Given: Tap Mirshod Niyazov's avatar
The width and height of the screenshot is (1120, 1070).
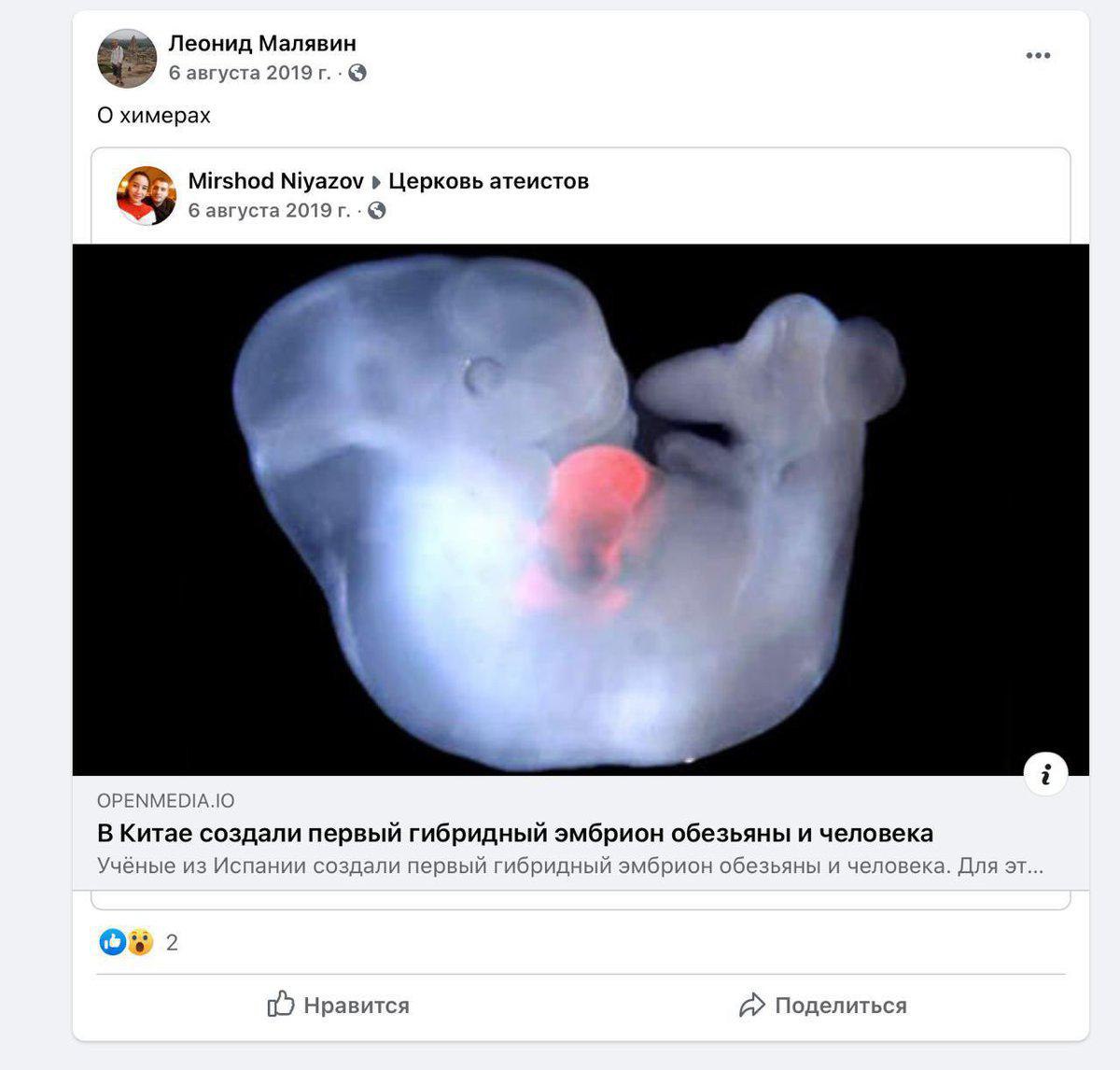Looking at the screenshot, I should (x=147, y=195).
